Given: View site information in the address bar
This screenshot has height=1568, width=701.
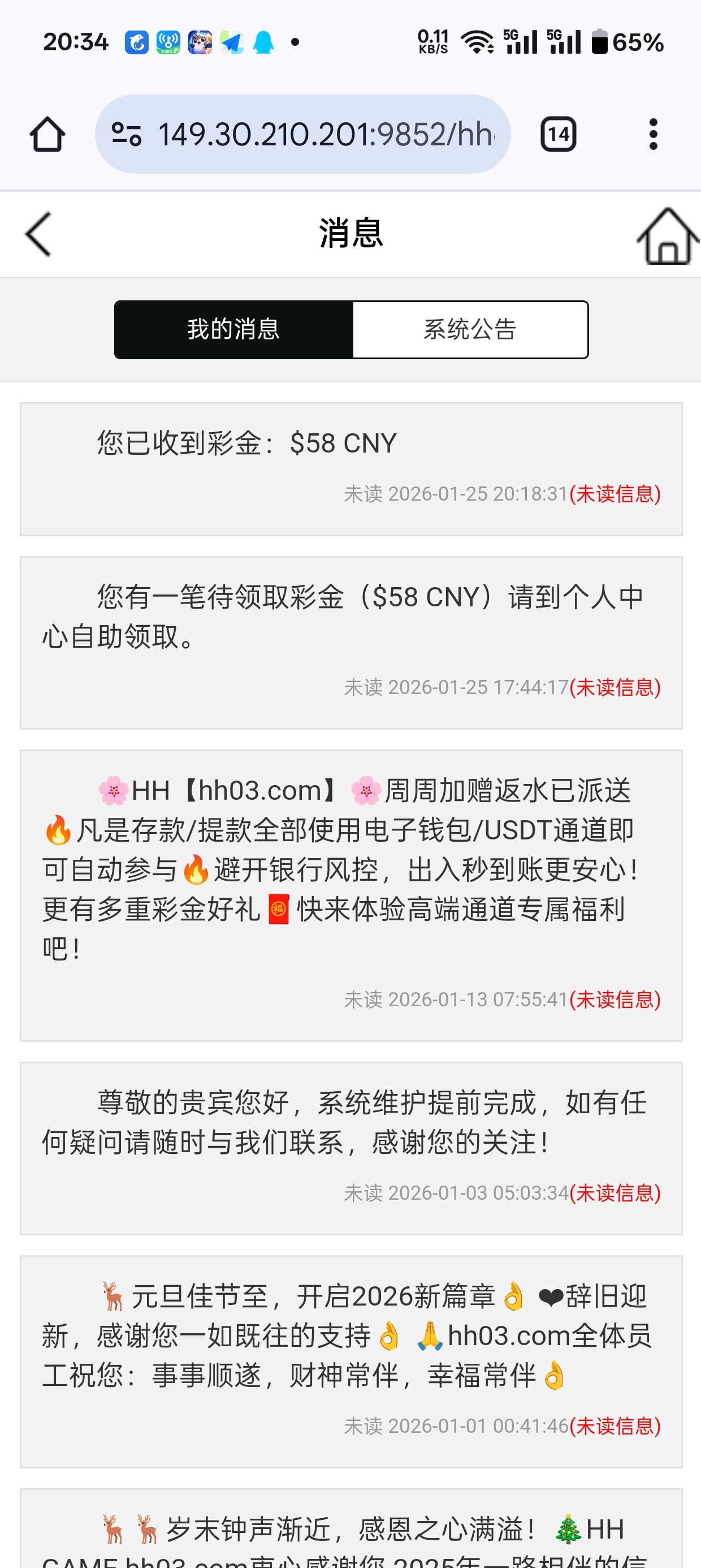Looking at the screenshot, I should (x=127, y=134).
